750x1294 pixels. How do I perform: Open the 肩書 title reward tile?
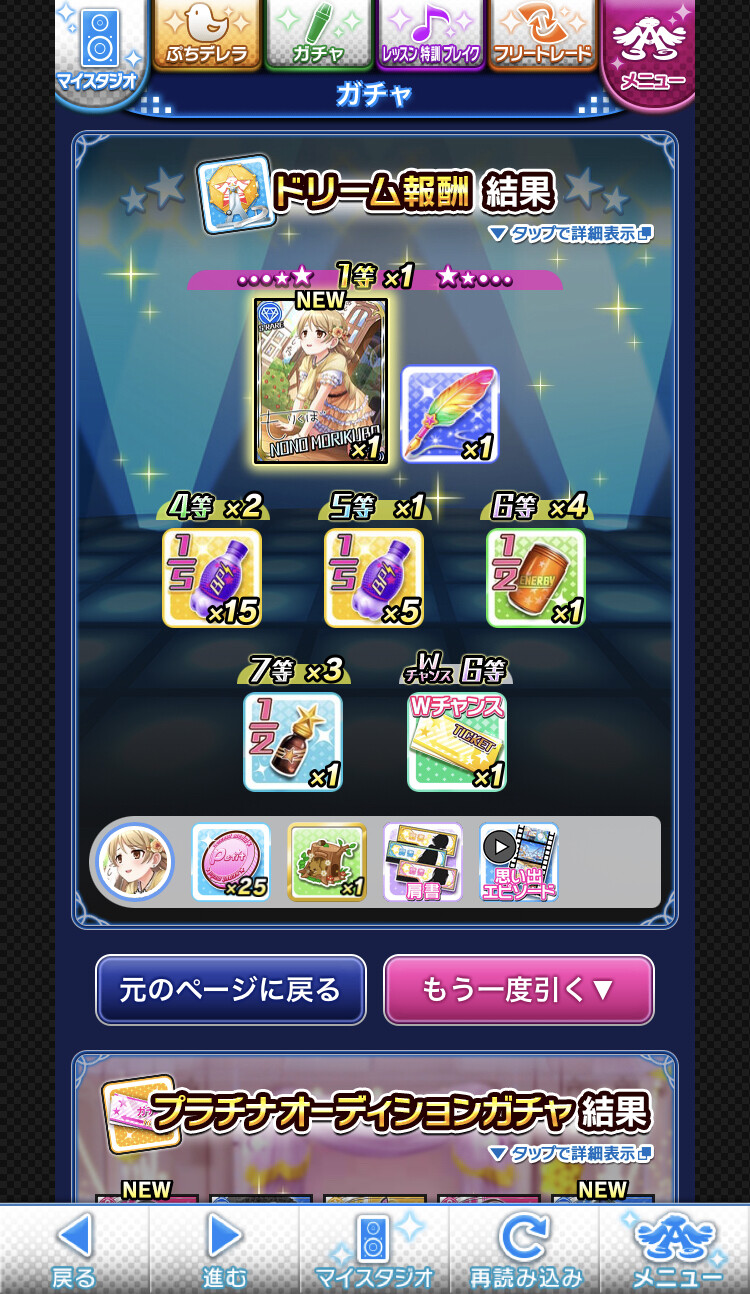[423, 862]
